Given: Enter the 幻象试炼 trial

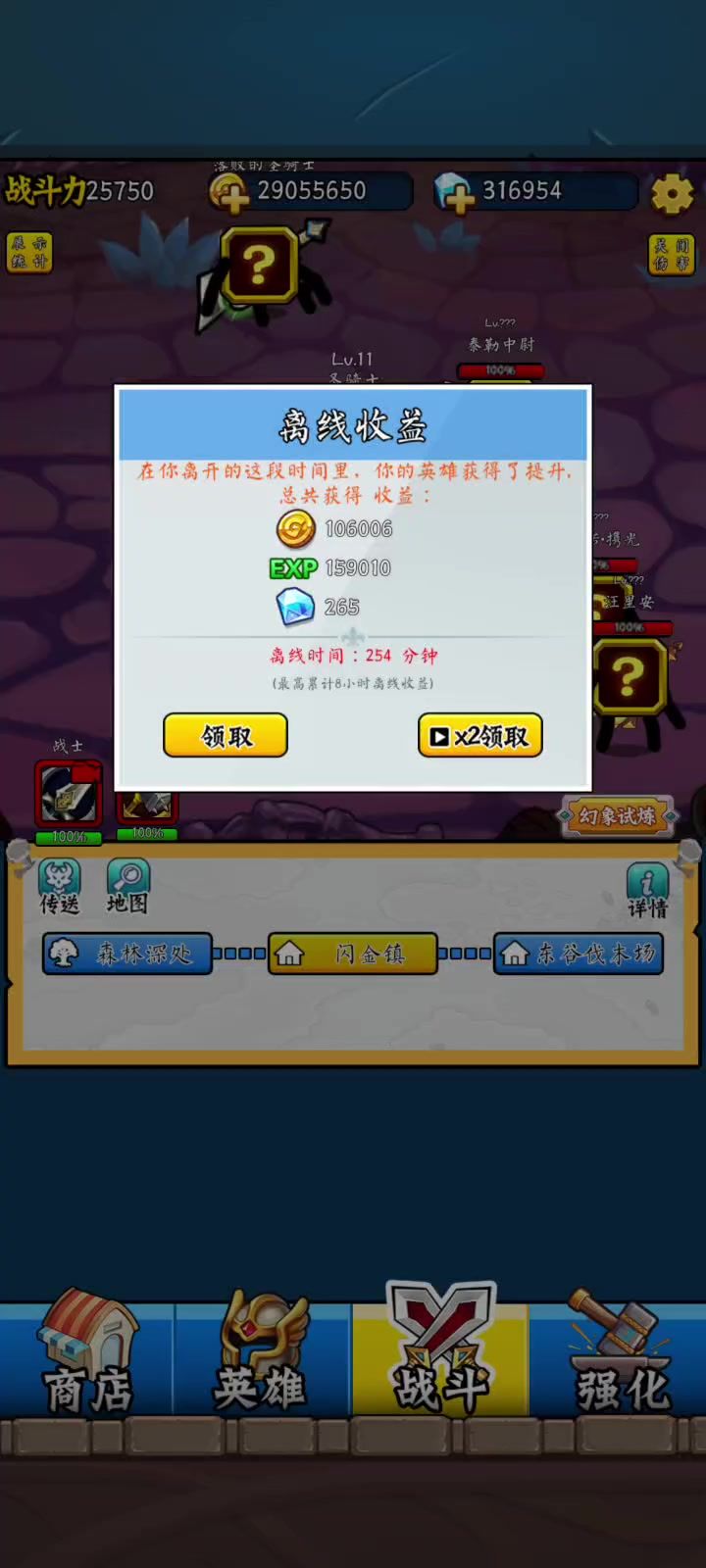Looking at the screenshot, I should coord(617,816).
